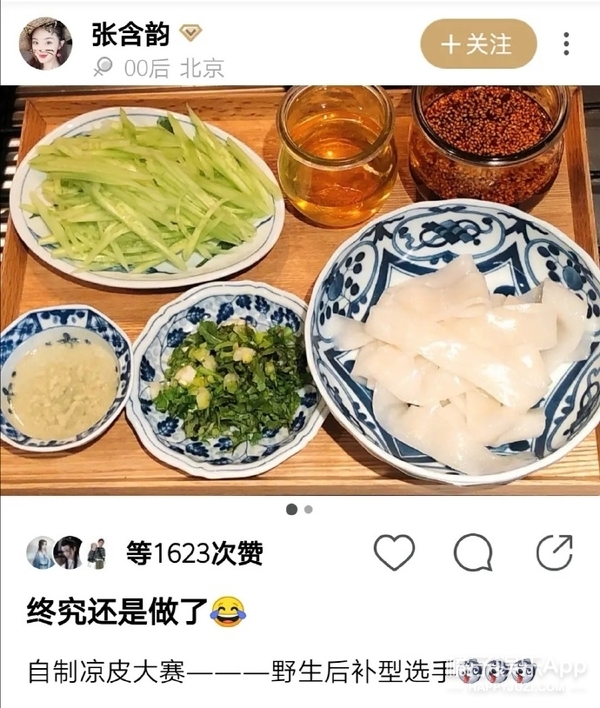Share this post
The image size is (600, 708).
click(x=554, y=552)
